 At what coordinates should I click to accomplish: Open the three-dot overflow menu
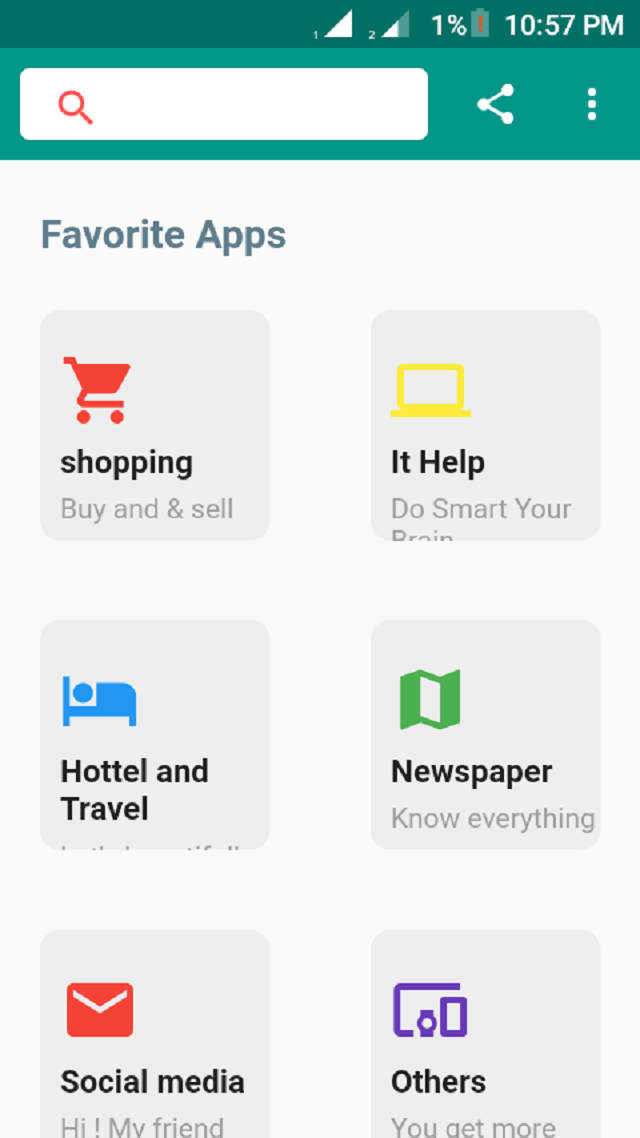pos(592,104)
